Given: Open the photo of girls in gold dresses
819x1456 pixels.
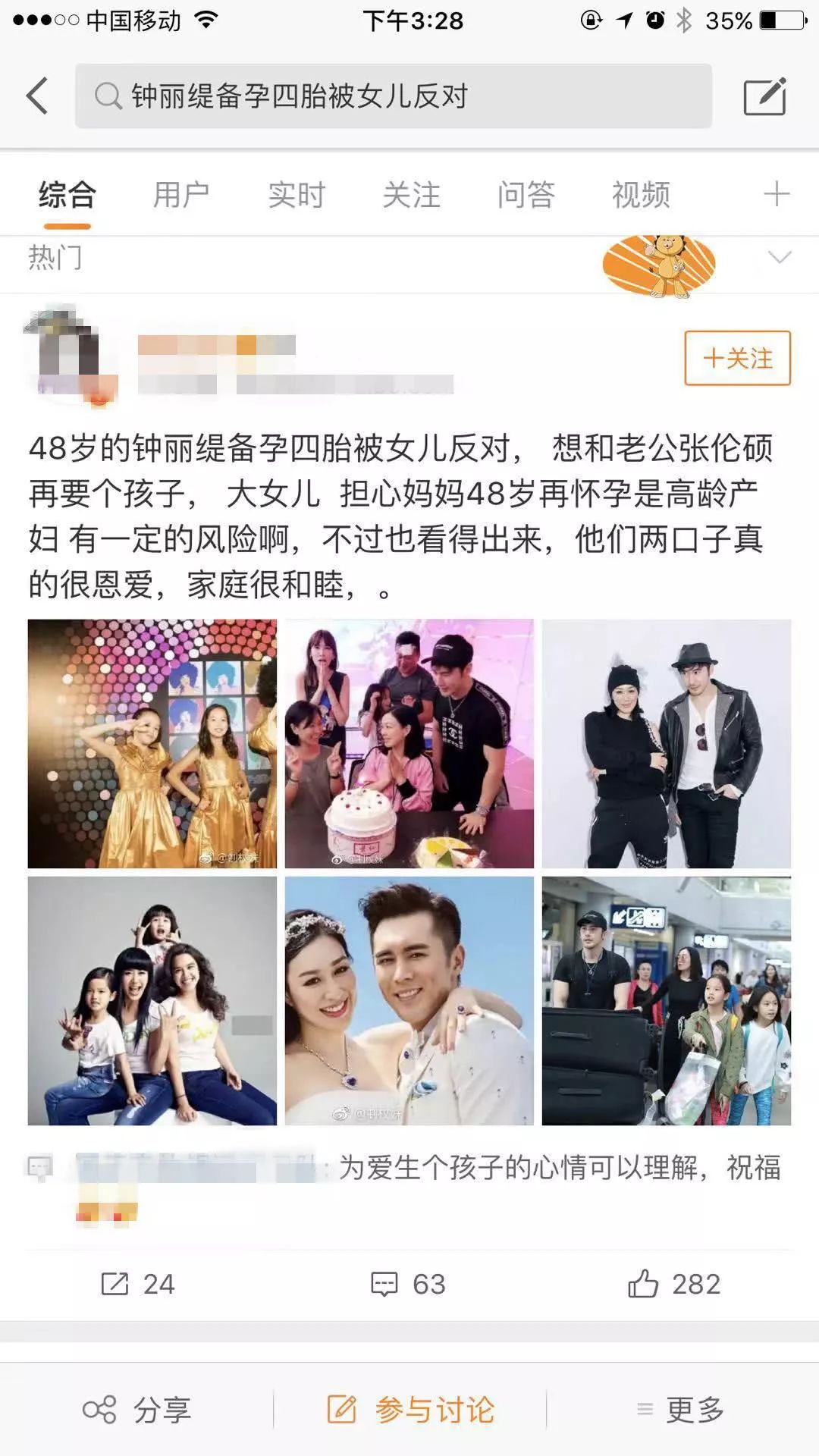Looking at the screenshot, I should click(152, 743).
